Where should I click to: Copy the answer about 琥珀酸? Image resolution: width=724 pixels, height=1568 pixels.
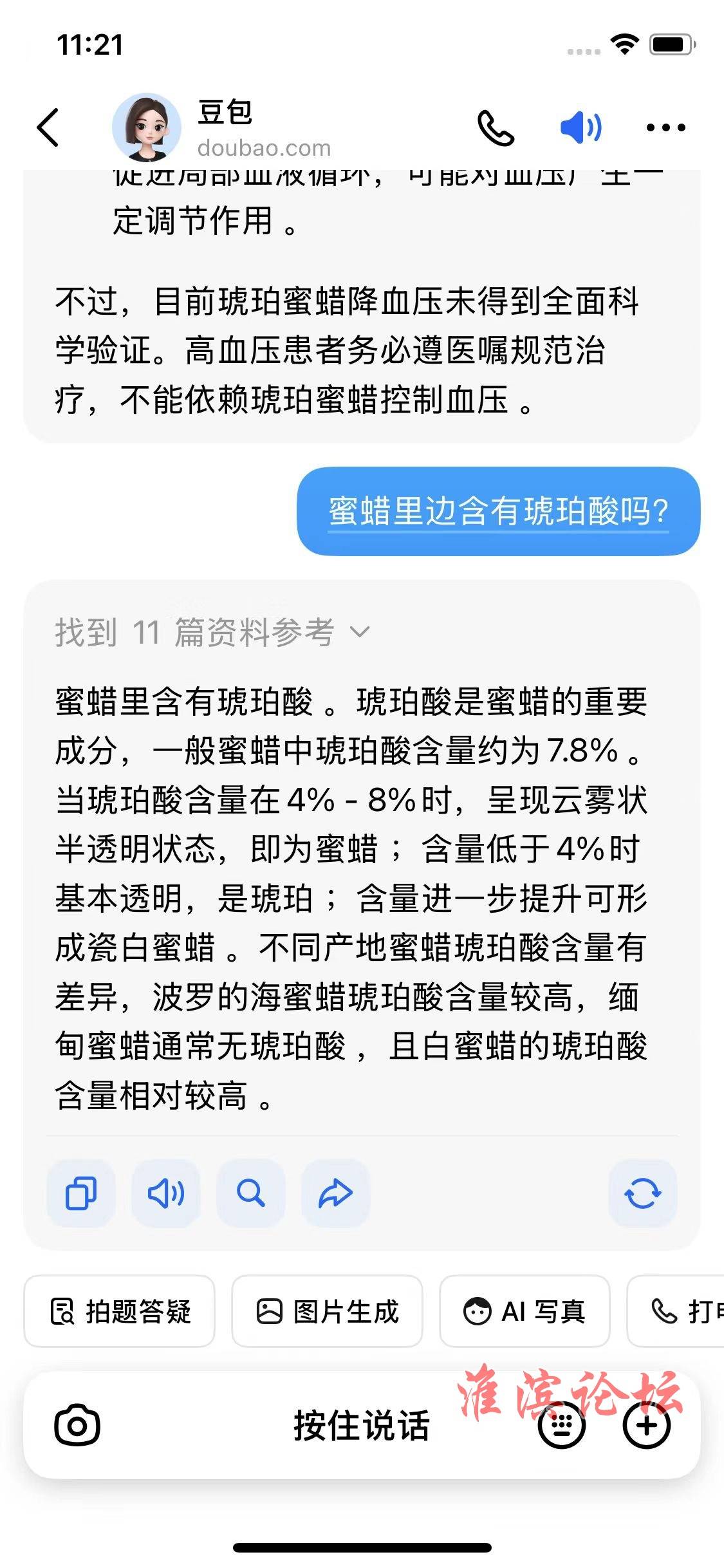coord(81,1193)
